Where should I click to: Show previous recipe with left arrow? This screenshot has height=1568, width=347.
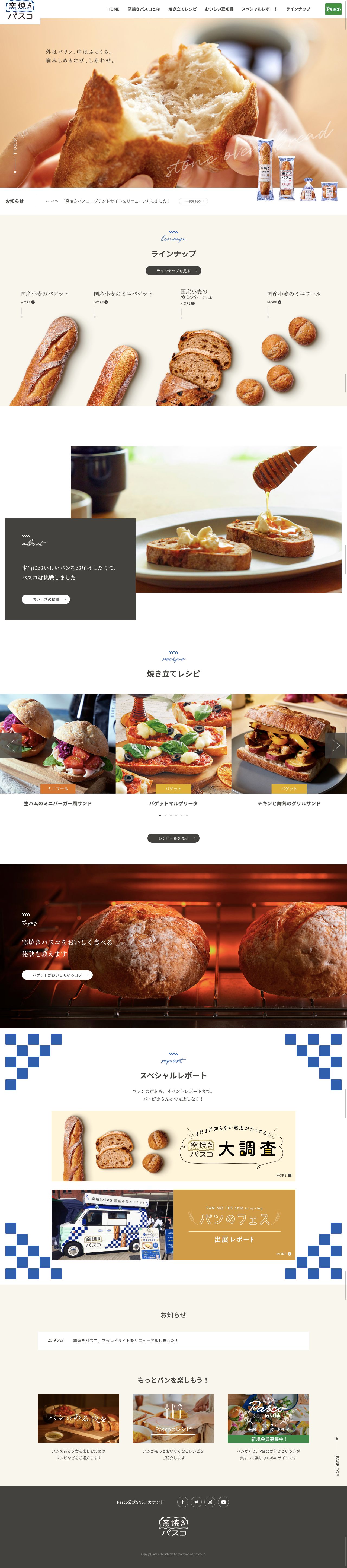pos(10,745)
